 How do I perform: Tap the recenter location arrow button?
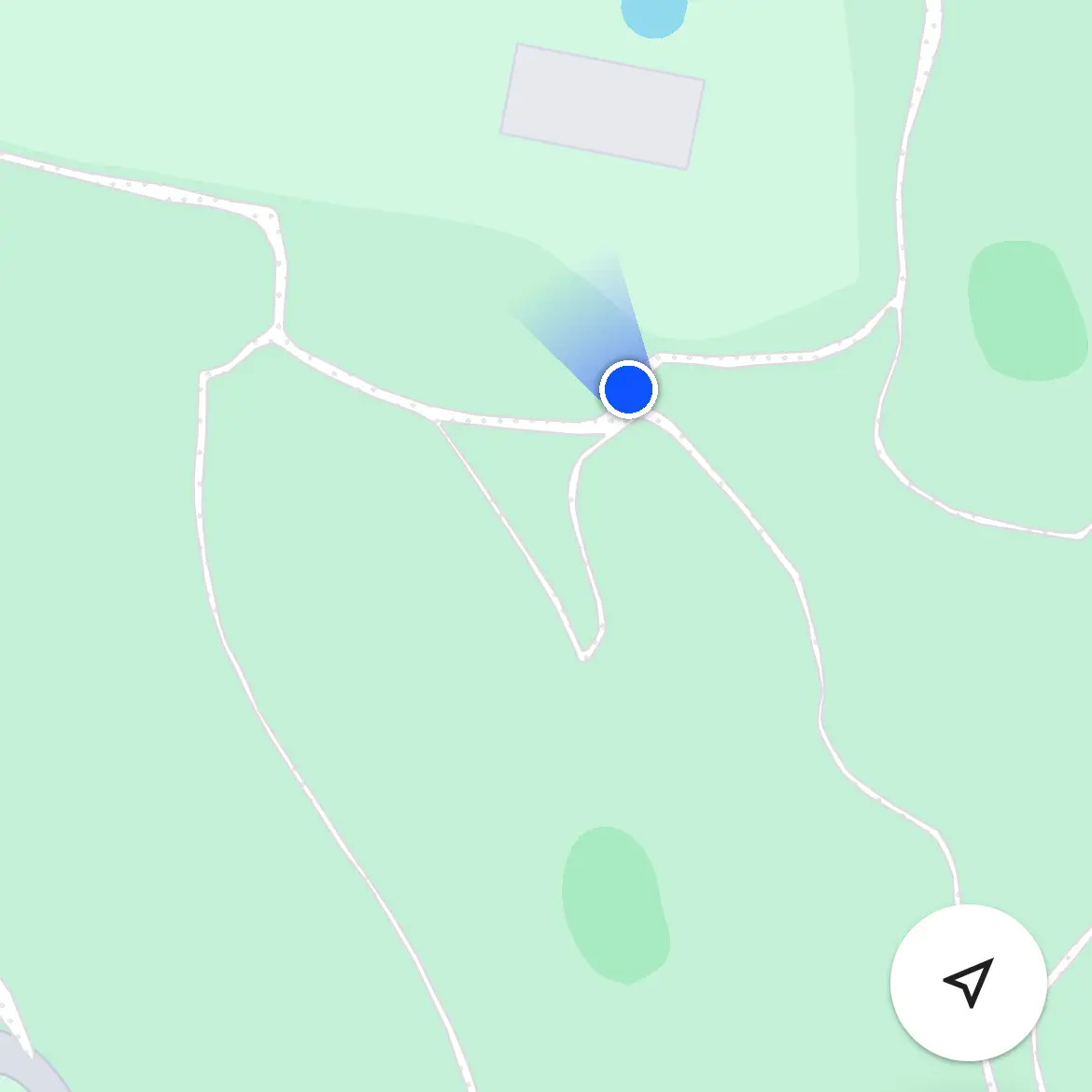click(x=968, y=982)
